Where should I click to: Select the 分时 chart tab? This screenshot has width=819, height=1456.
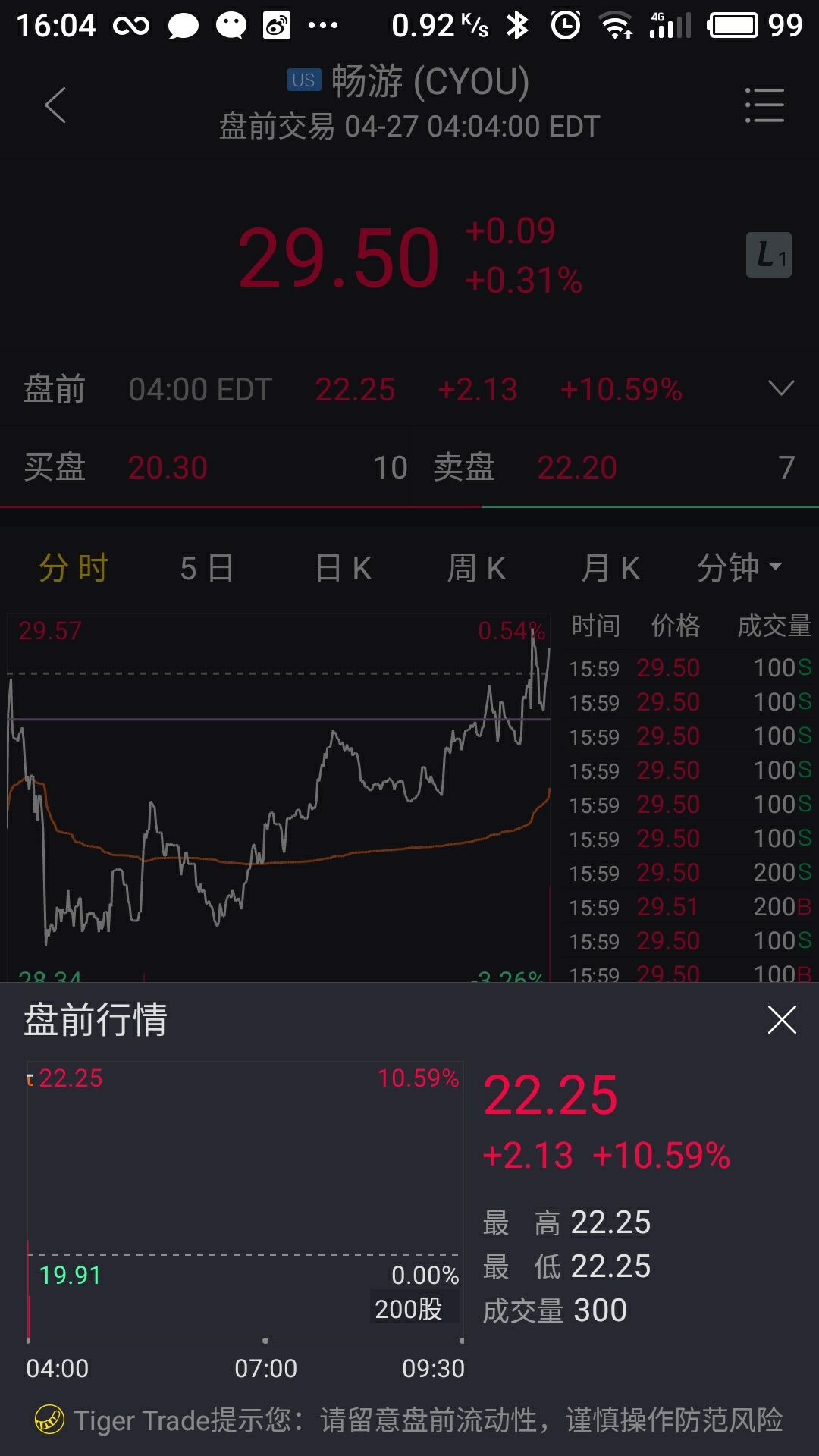74,568
